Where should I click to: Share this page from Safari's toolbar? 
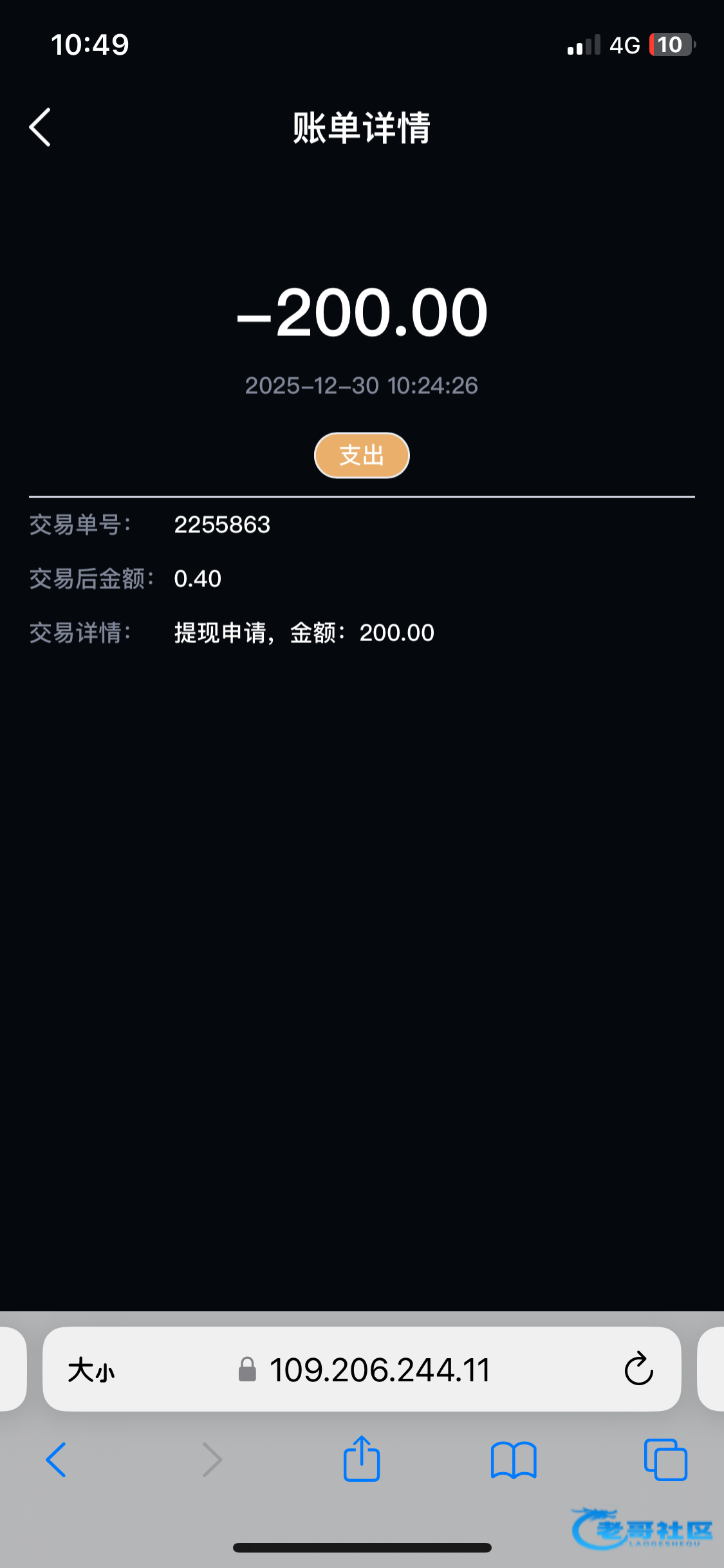pyautogui.click(x=362, y=1458)
